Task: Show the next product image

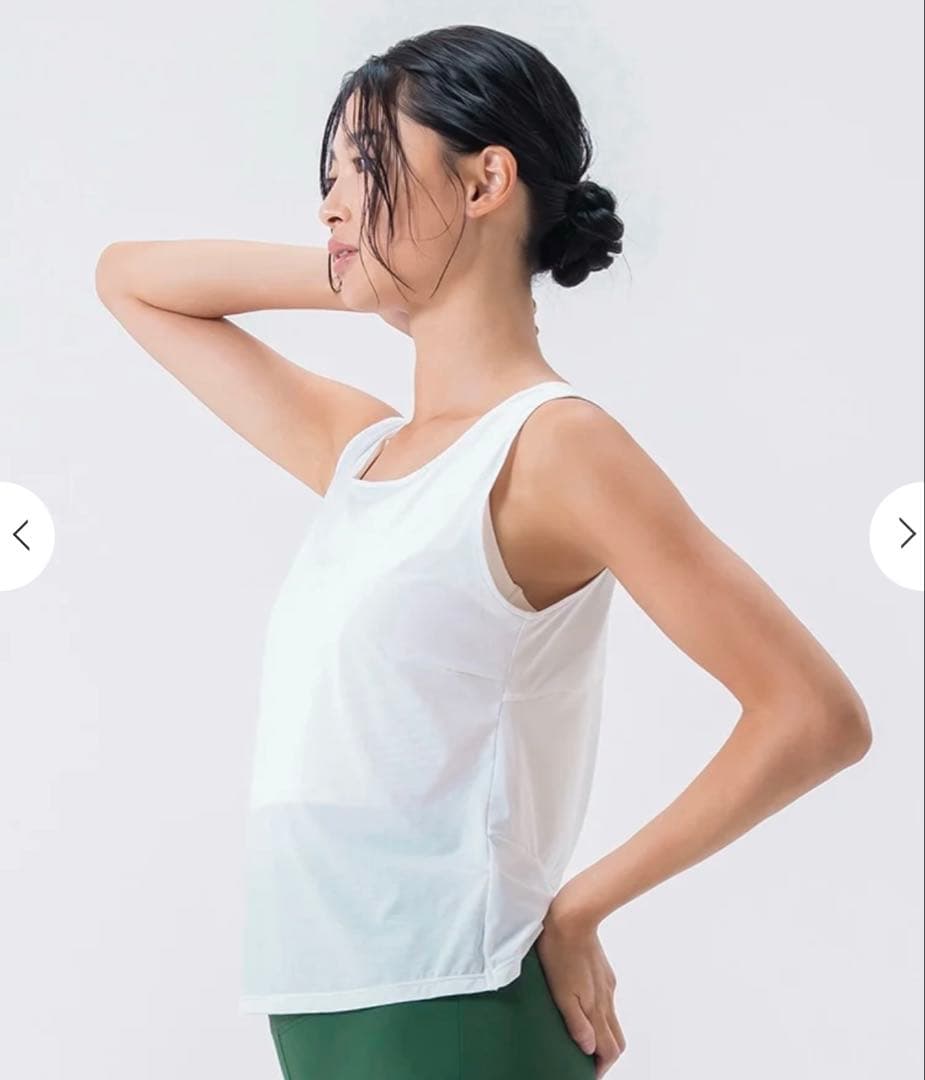Action: [904, 534]
